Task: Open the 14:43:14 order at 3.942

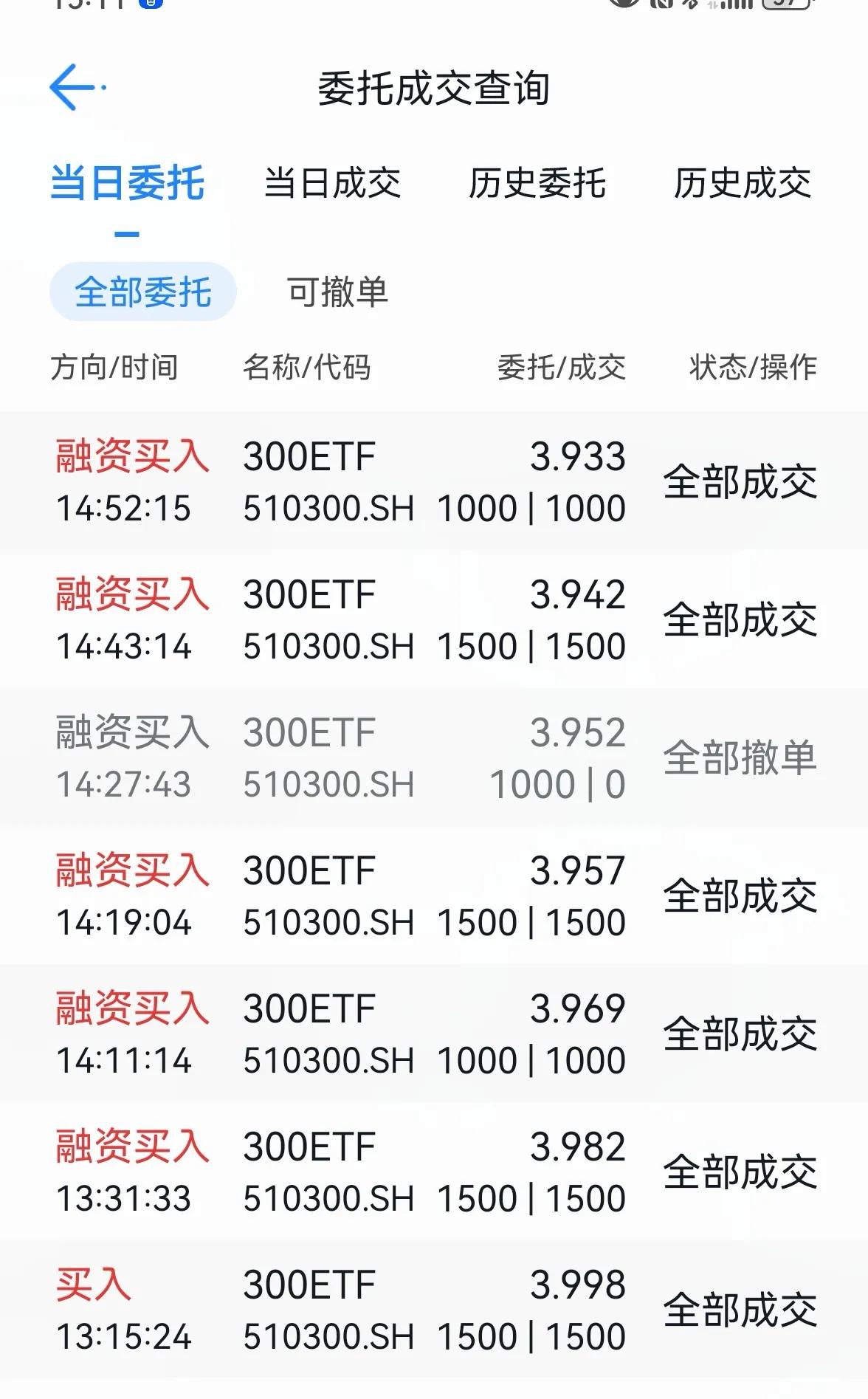Action: click(x=434, y=619)
